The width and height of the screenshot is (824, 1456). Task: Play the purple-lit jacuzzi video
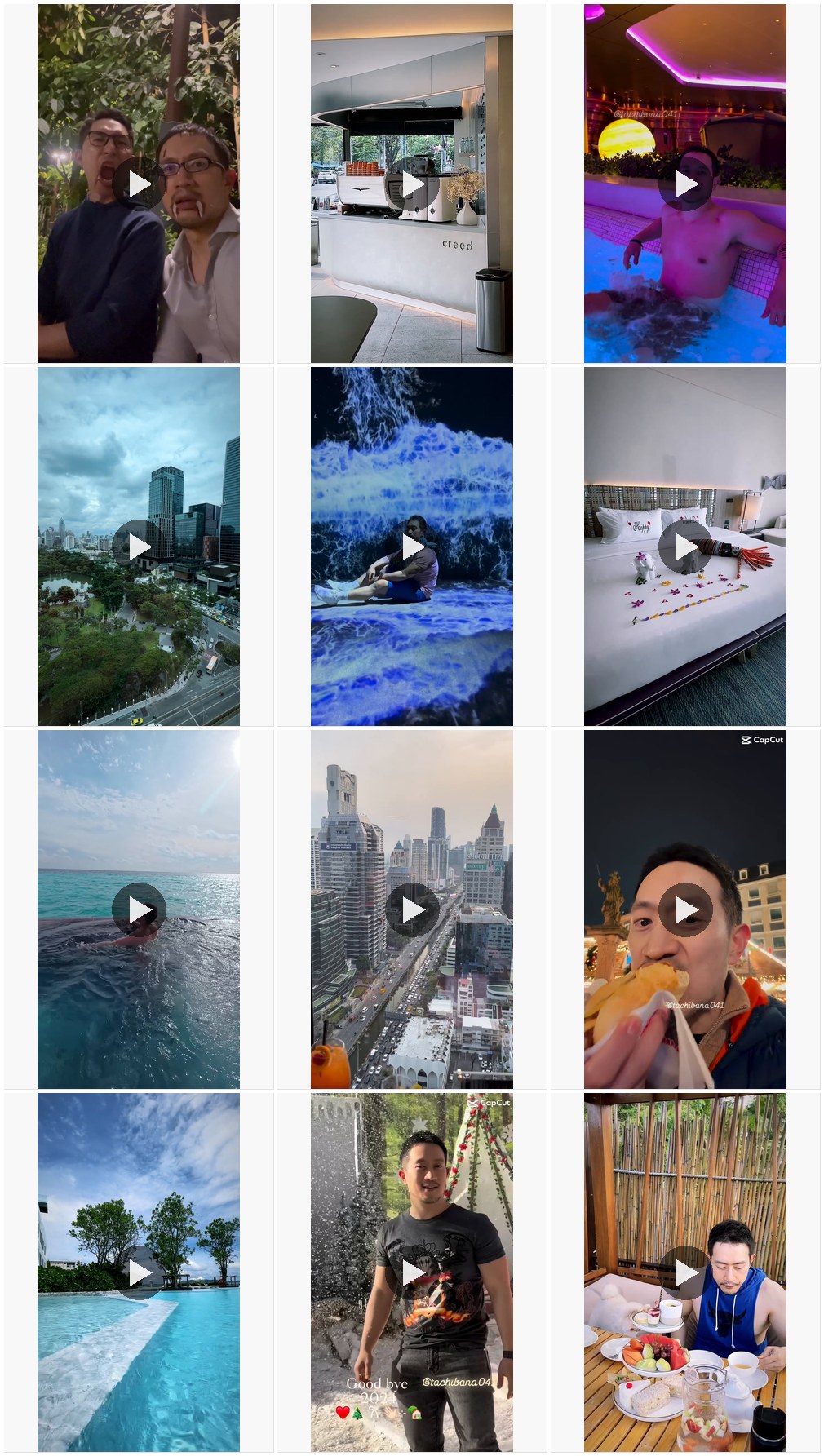click(x=685, y=184)
